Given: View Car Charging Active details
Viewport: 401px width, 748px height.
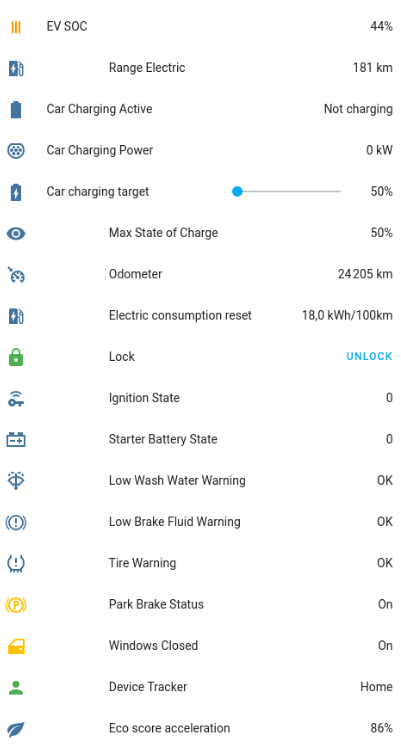Looking at the screenshot, I should coord(201,109).
